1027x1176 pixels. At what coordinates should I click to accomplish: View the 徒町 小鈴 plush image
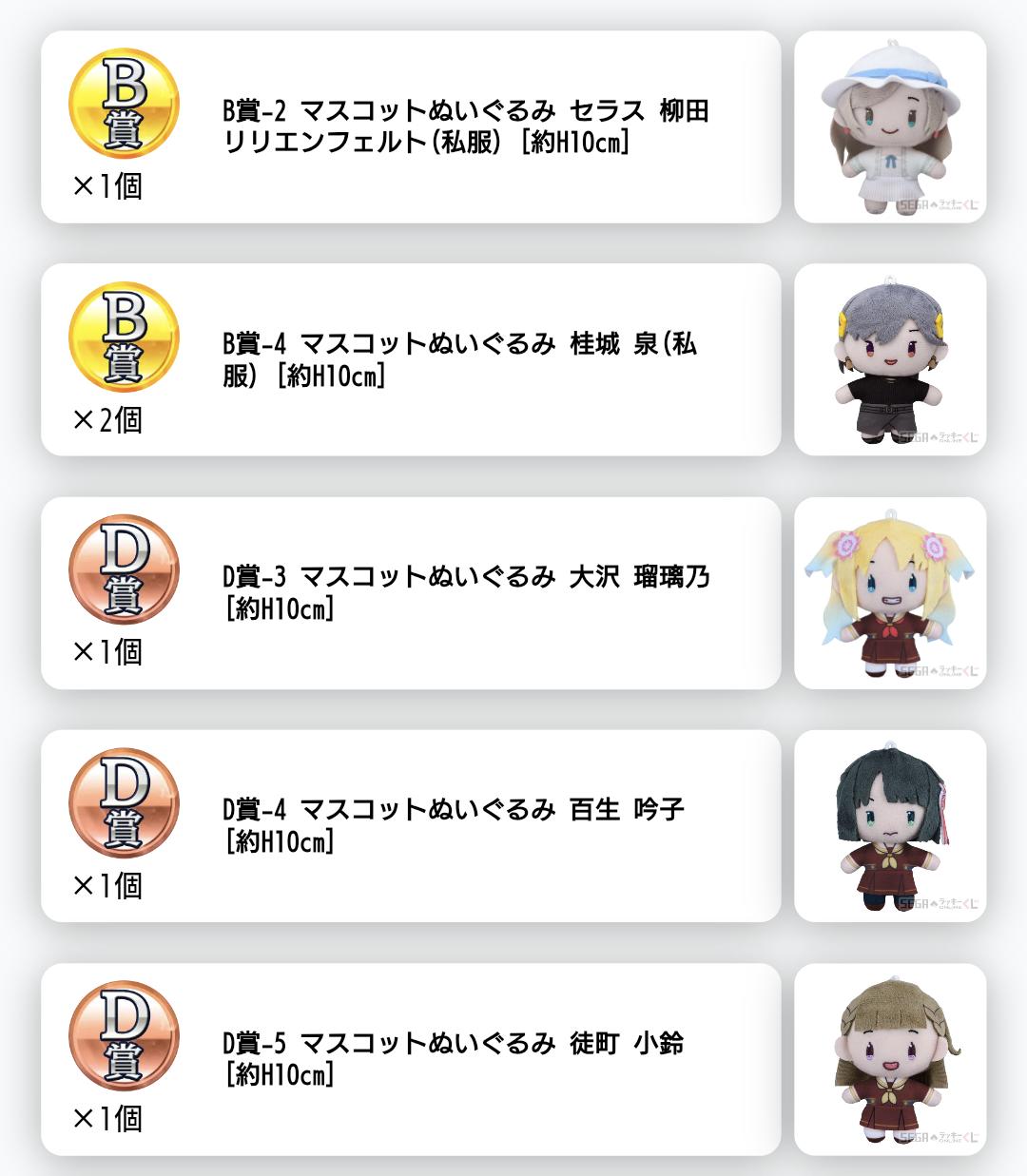pyautogui.click(x=889, y=1059)
